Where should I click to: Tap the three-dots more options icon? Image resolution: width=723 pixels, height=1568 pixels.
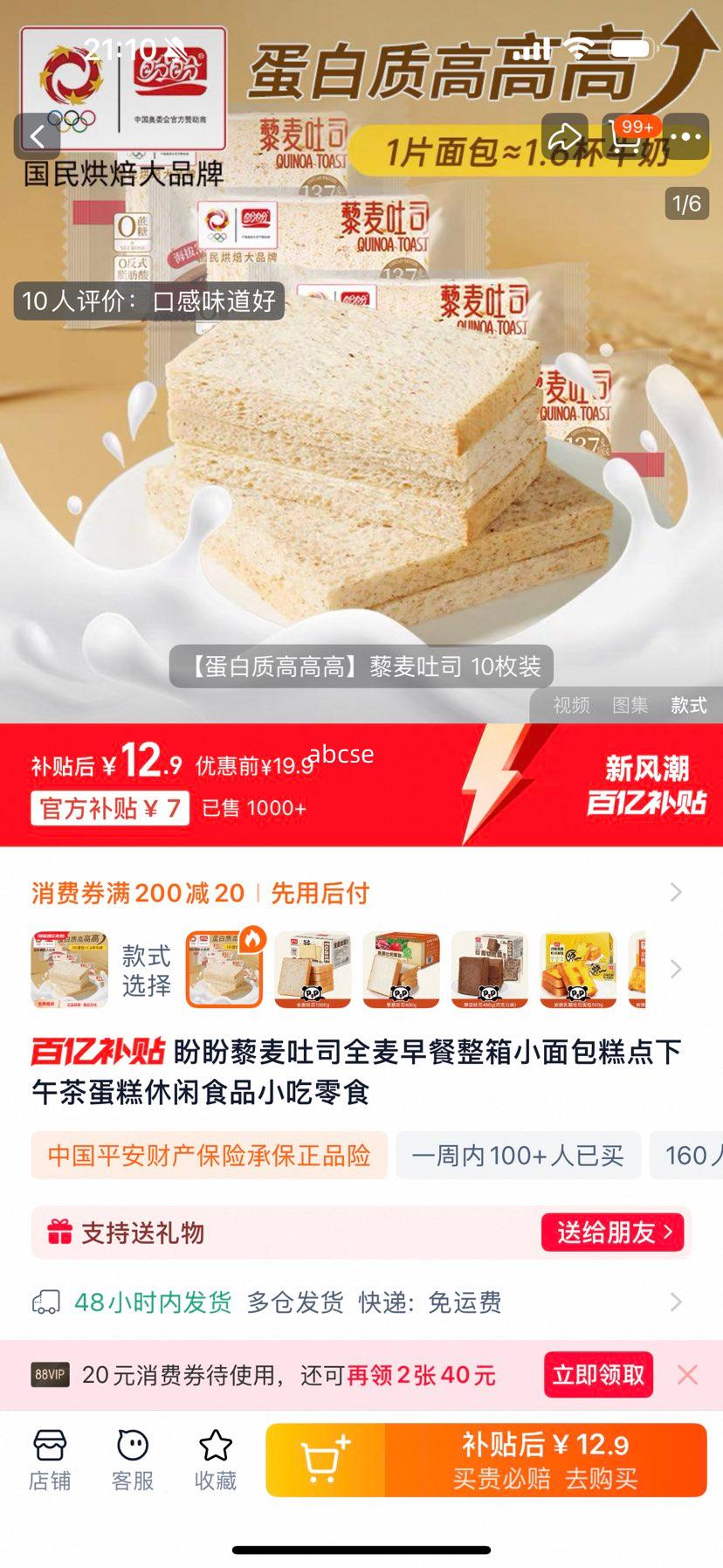pos(688,135)
